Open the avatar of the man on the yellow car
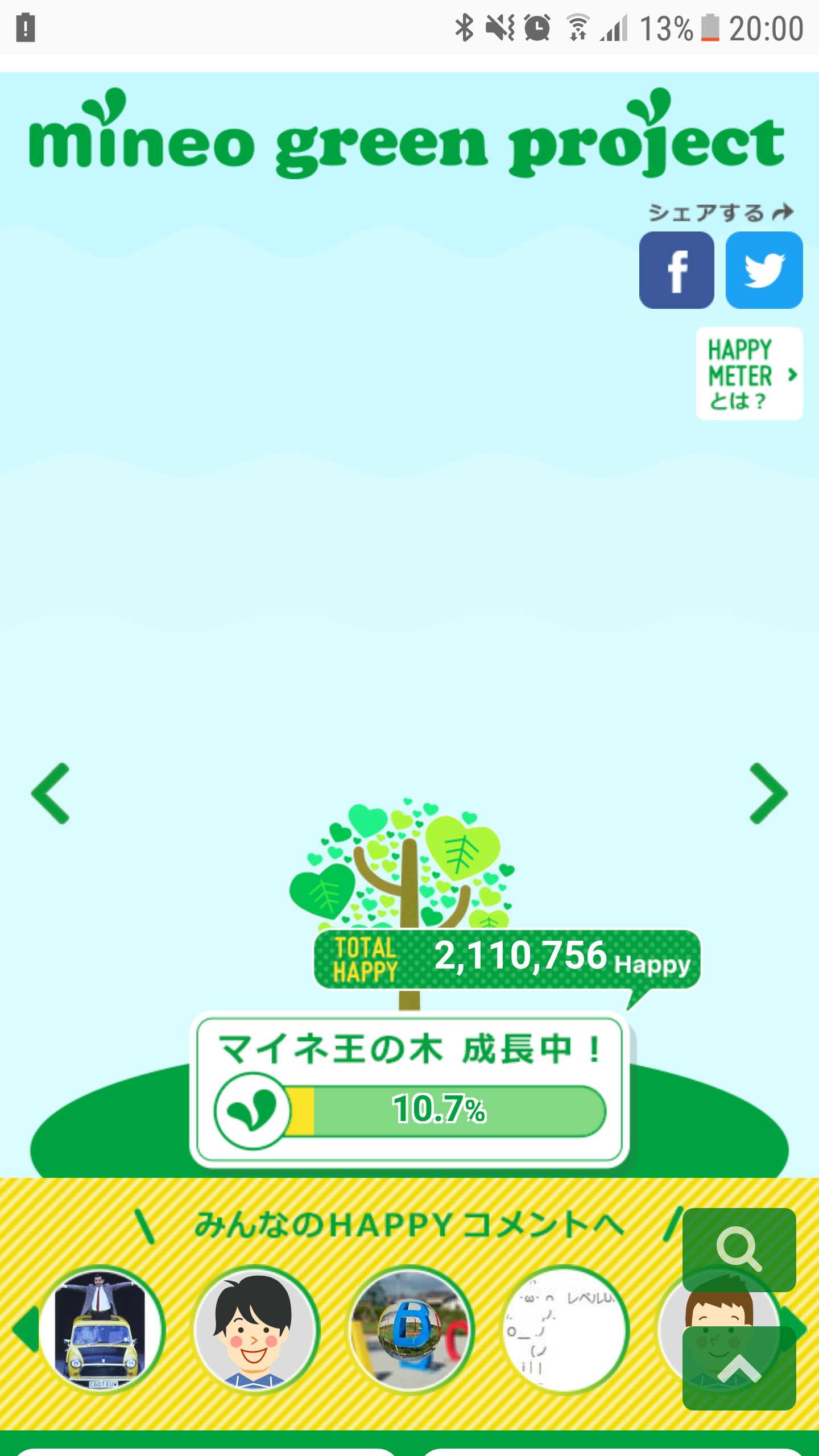 pyautogui.click(x=102, y=1330)
